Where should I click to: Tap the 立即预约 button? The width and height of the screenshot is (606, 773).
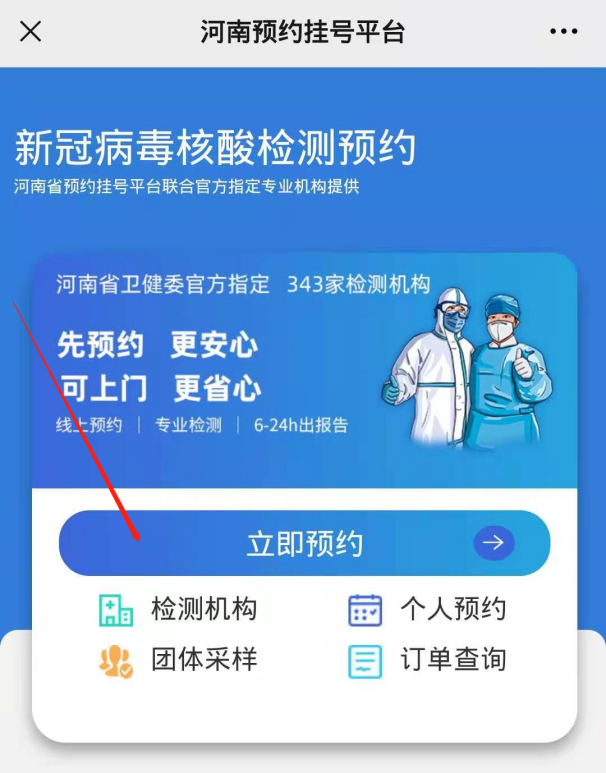pyautogui.click(x=304, y=543)
